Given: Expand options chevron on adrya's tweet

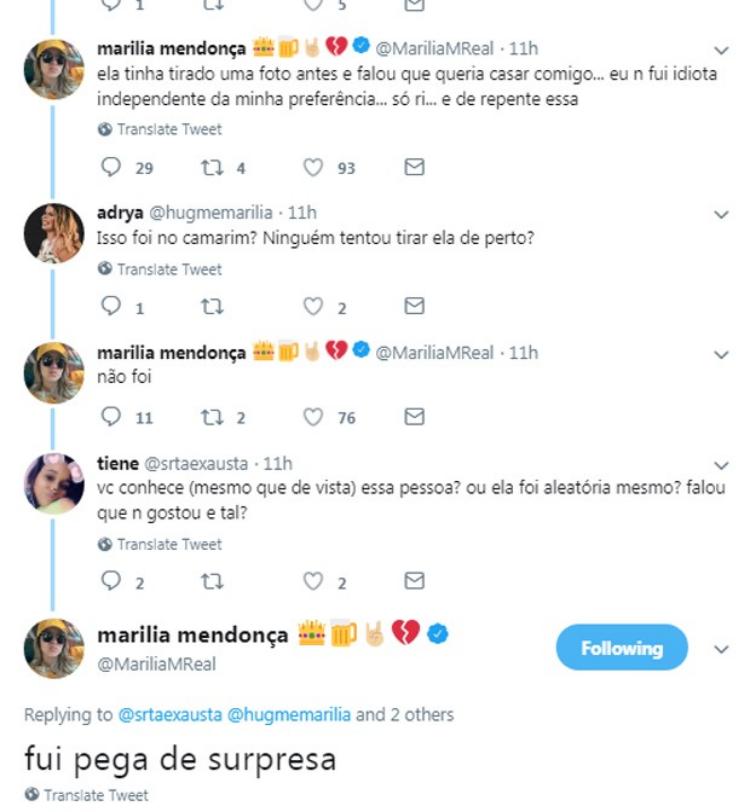Looking at the screenshot, I should coord(722,214).
